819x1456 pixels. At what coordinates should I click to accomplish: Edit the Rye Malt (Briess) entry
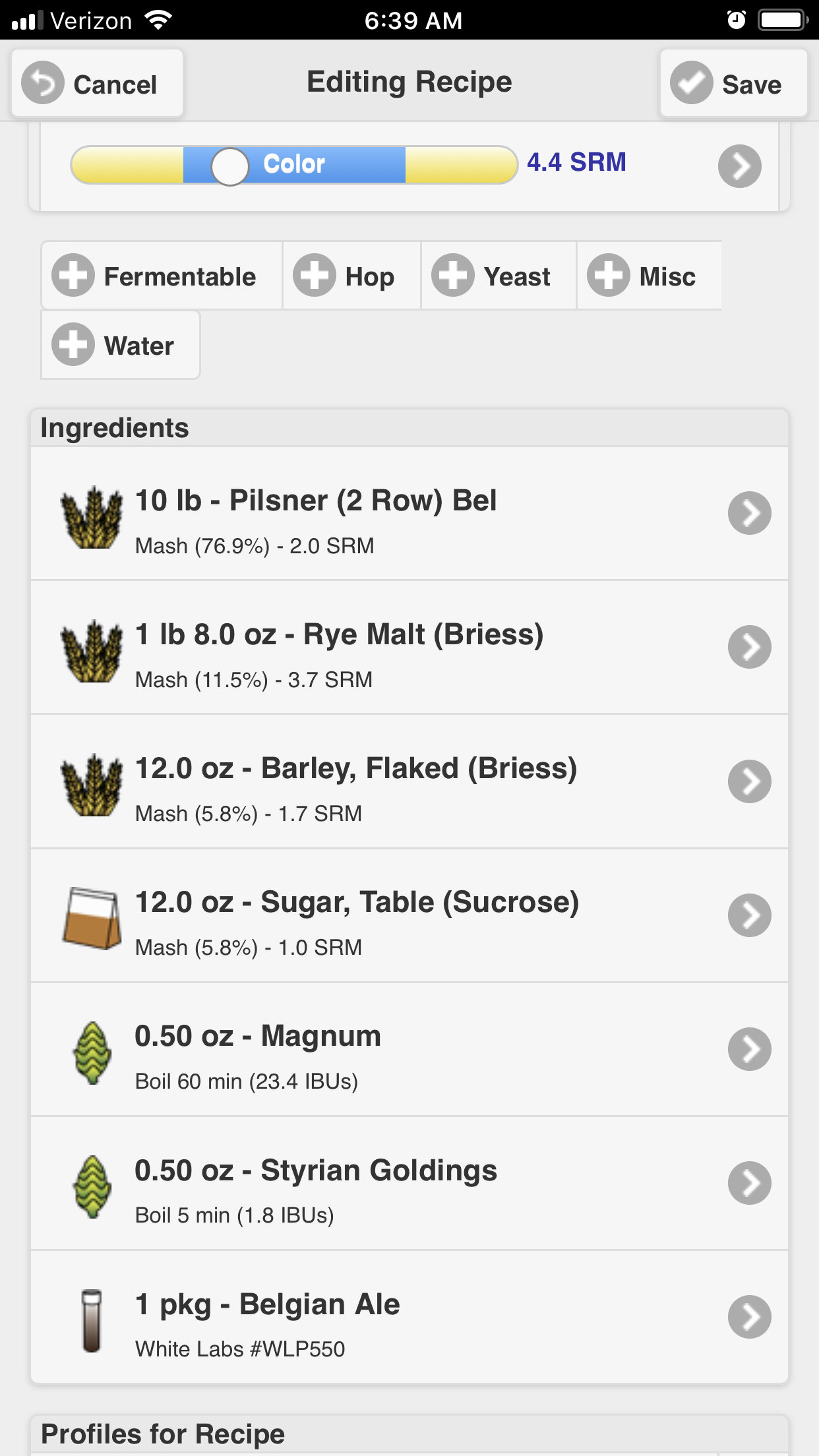pyautogui.click(x=409, y=648)
